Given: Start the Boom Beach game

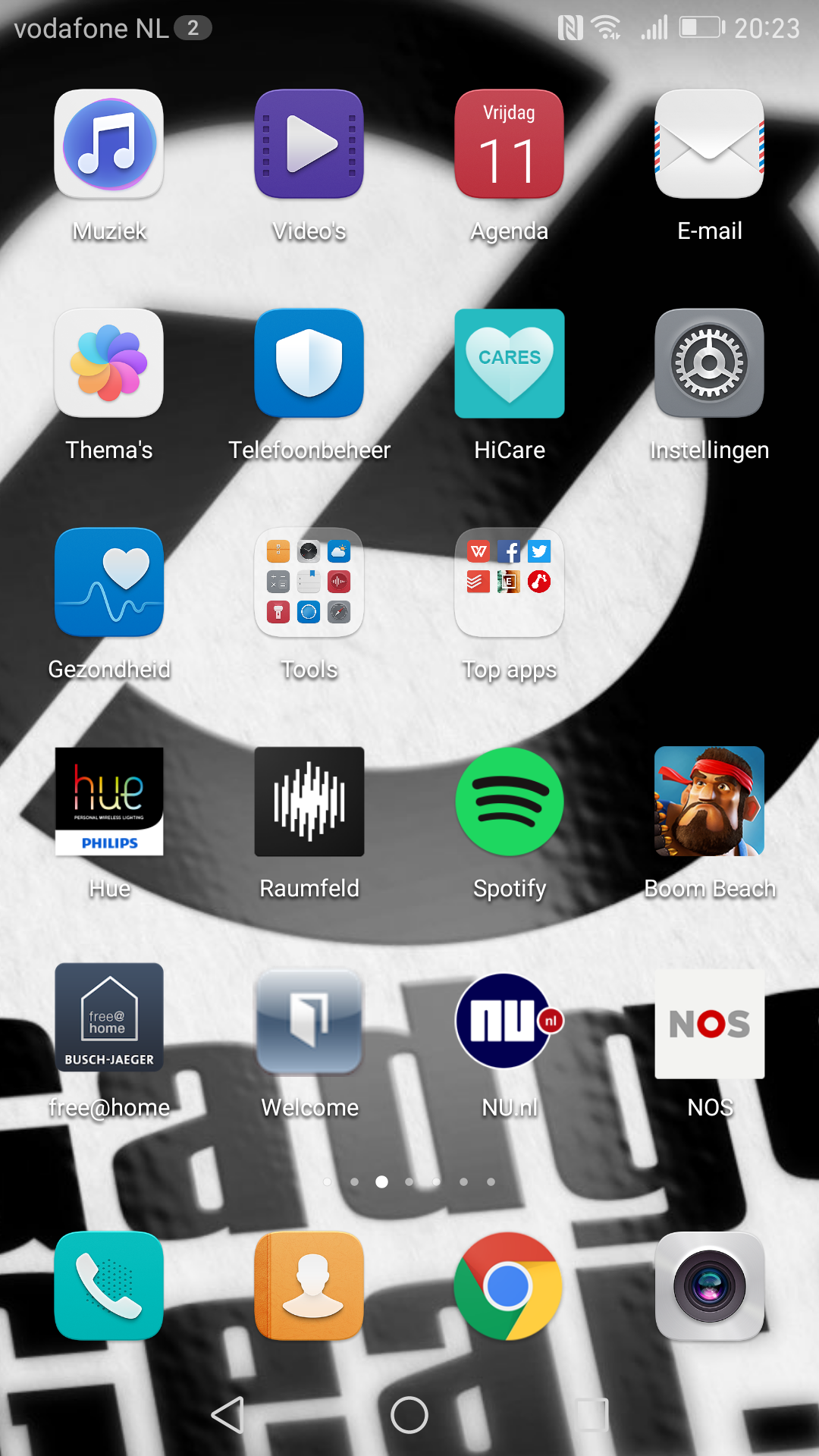Looking at the screenshot, I should click(710, 802).
